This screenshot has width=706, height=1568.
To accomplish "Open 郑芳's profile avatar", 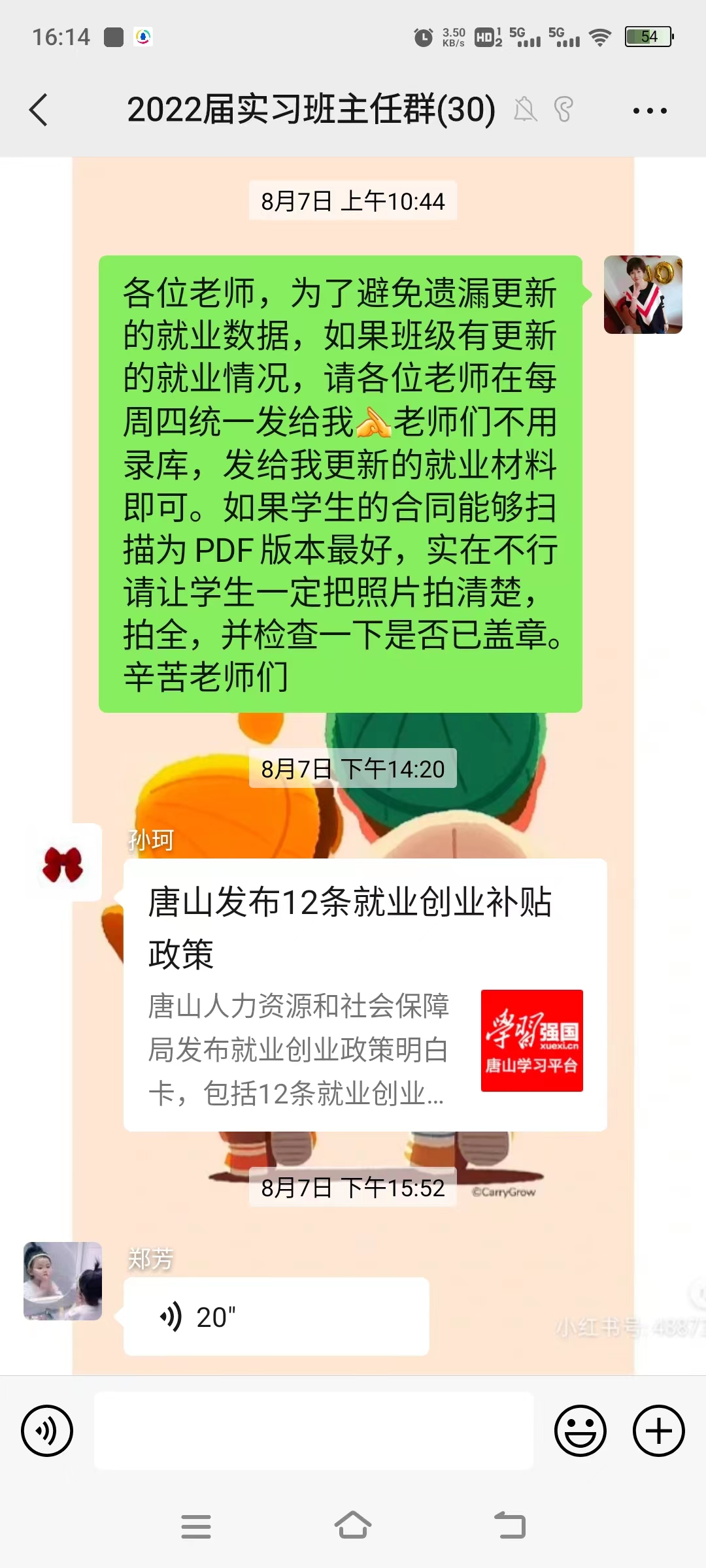I will 63,1281.
